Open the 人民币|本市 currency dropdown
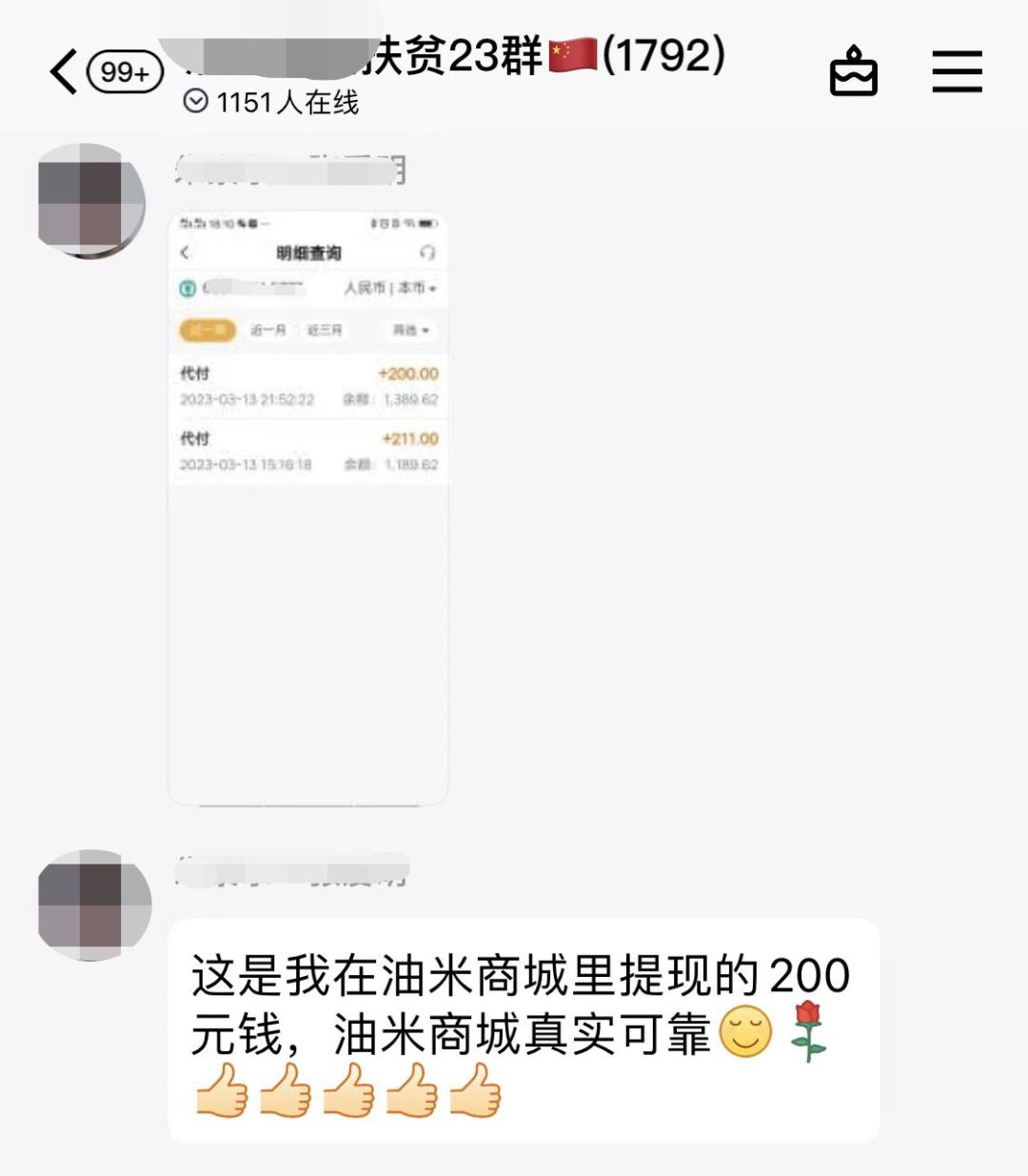 pyautogui.click(x=392, y=288)
